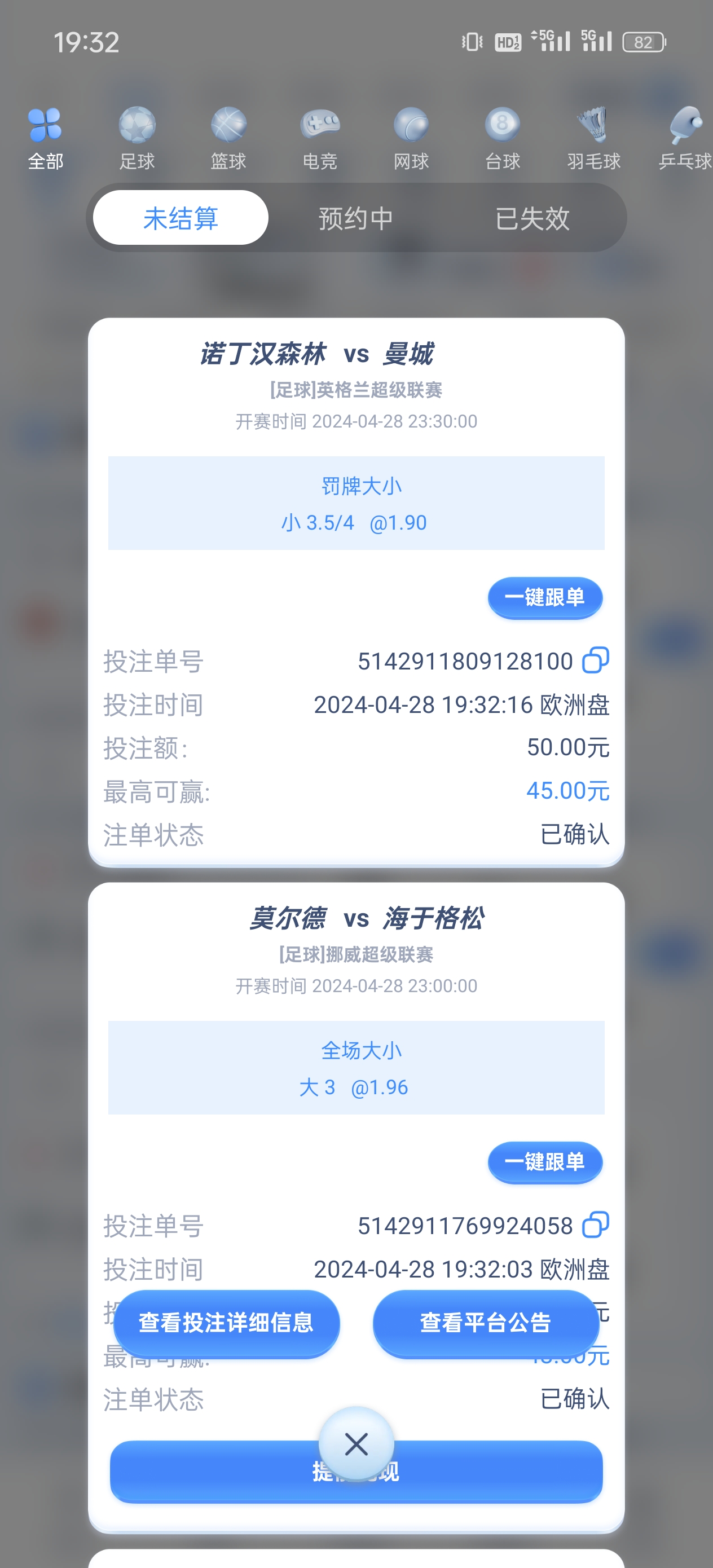Tap 一键跟单 for 诺丁汉森林 vs 曼城
713x1568 pixels.
[544, 597]
